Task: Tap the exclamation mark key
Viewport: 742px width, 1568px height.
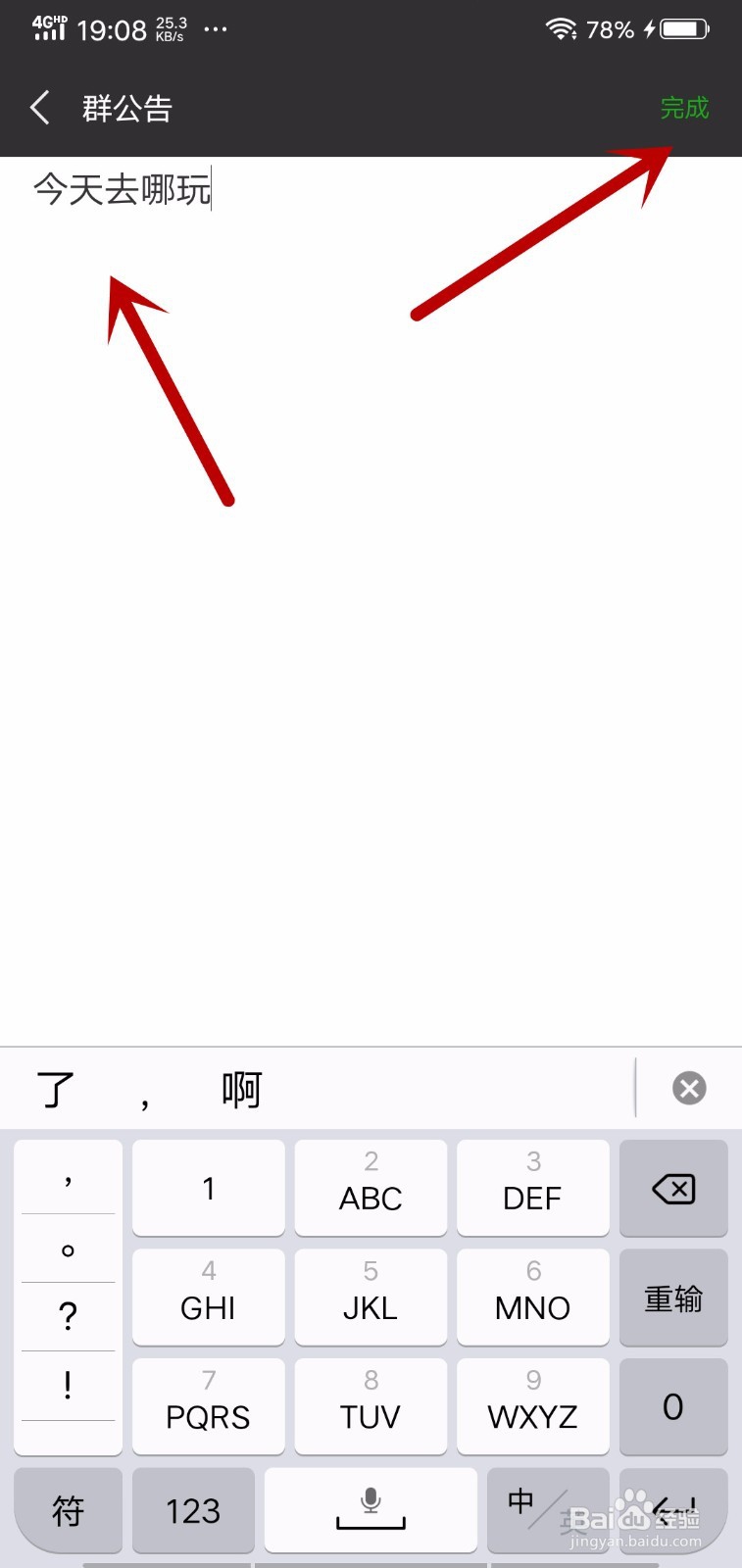Action: [x=68, y=1386]
